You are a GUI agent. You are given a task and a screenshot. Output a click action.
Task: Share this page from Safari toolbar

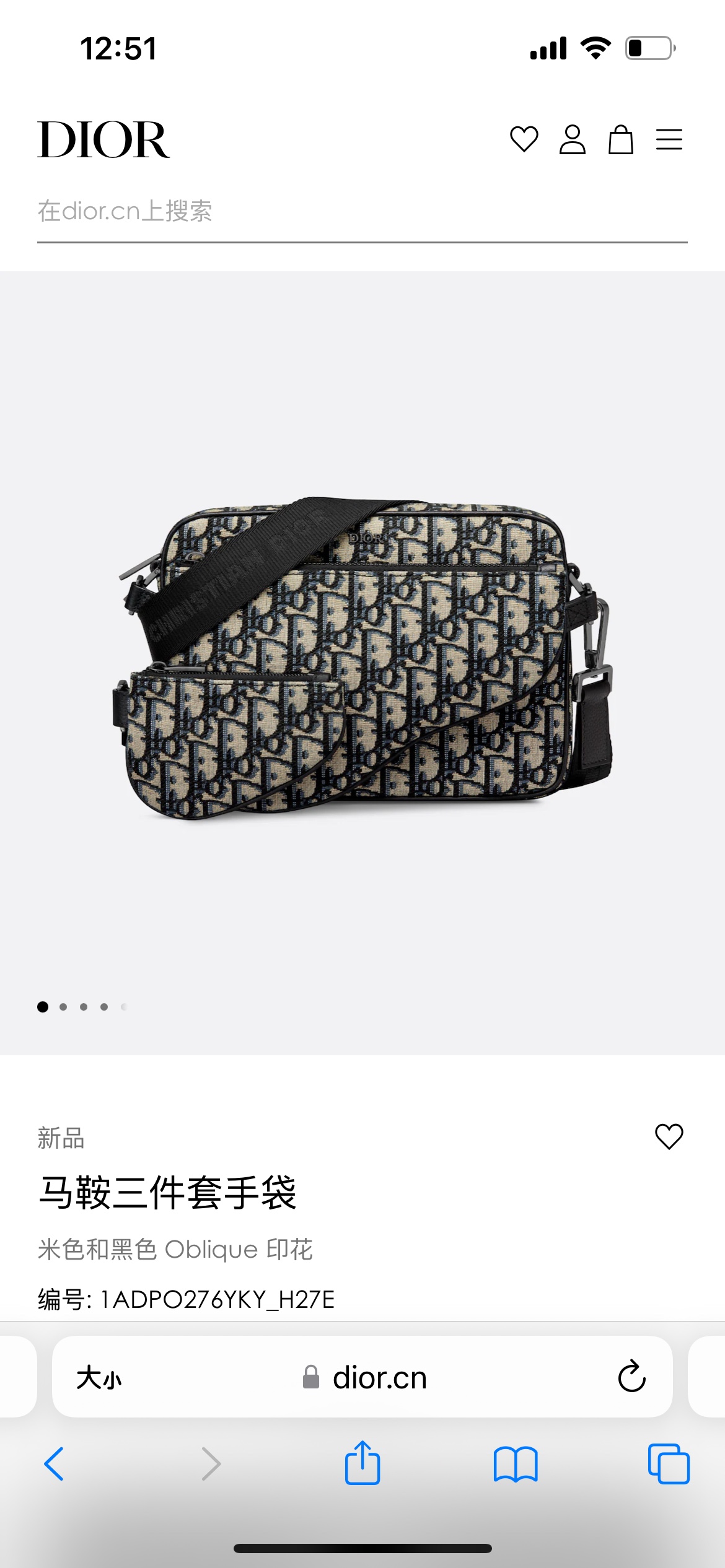click(x=362, y=1463)
